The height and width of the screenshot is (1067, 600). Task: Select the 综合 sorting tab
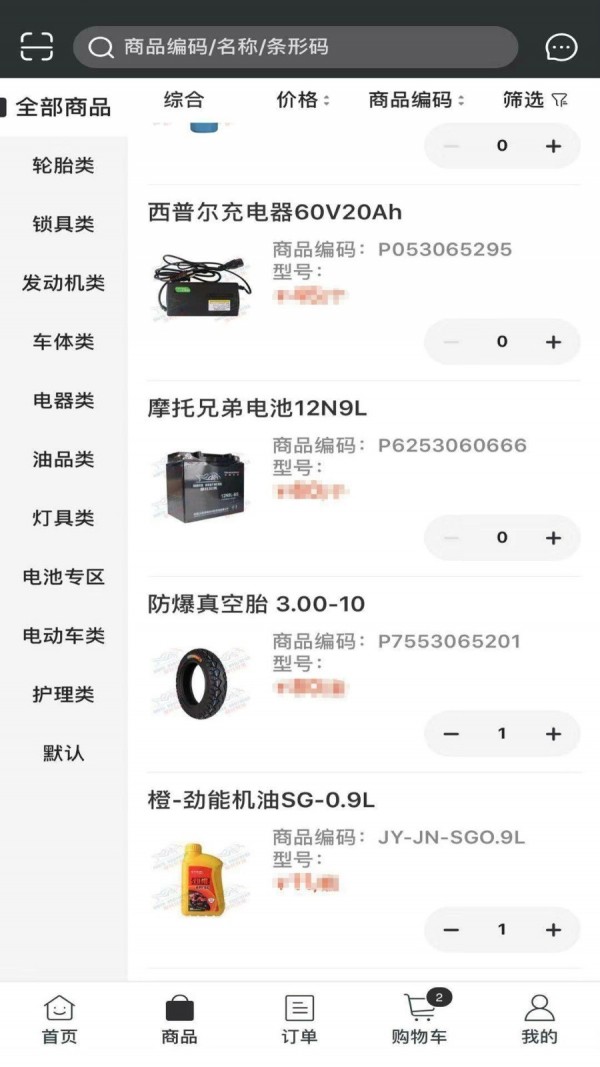(x=184, y=100)
